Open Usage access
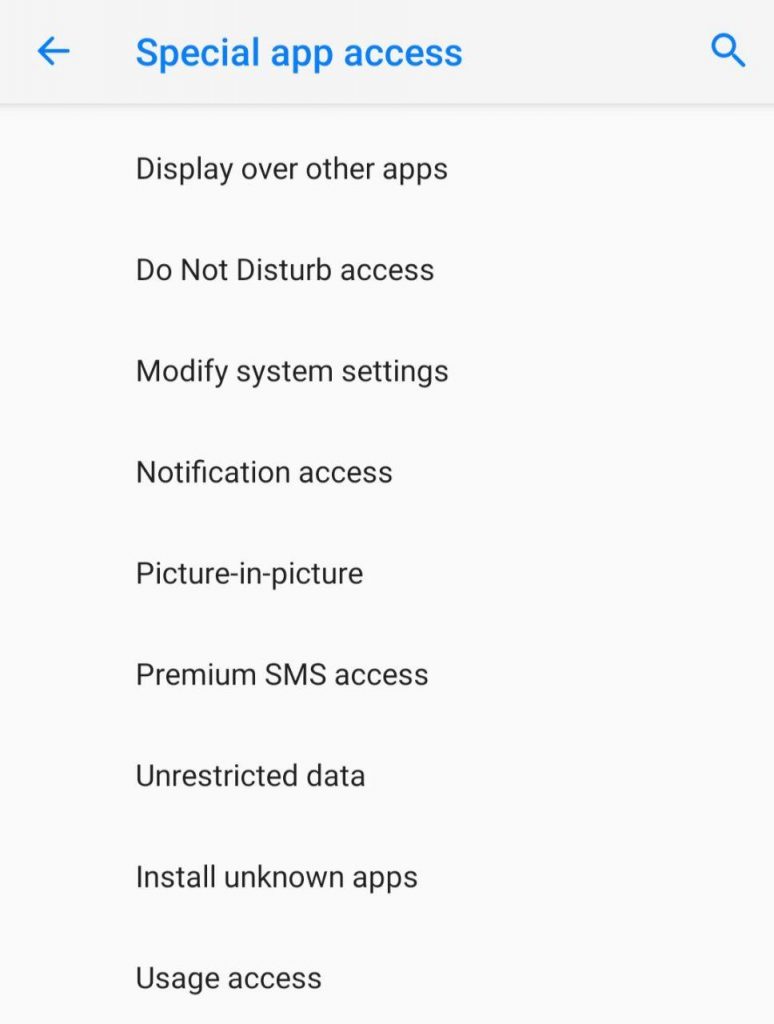 [x=229, y=978]
